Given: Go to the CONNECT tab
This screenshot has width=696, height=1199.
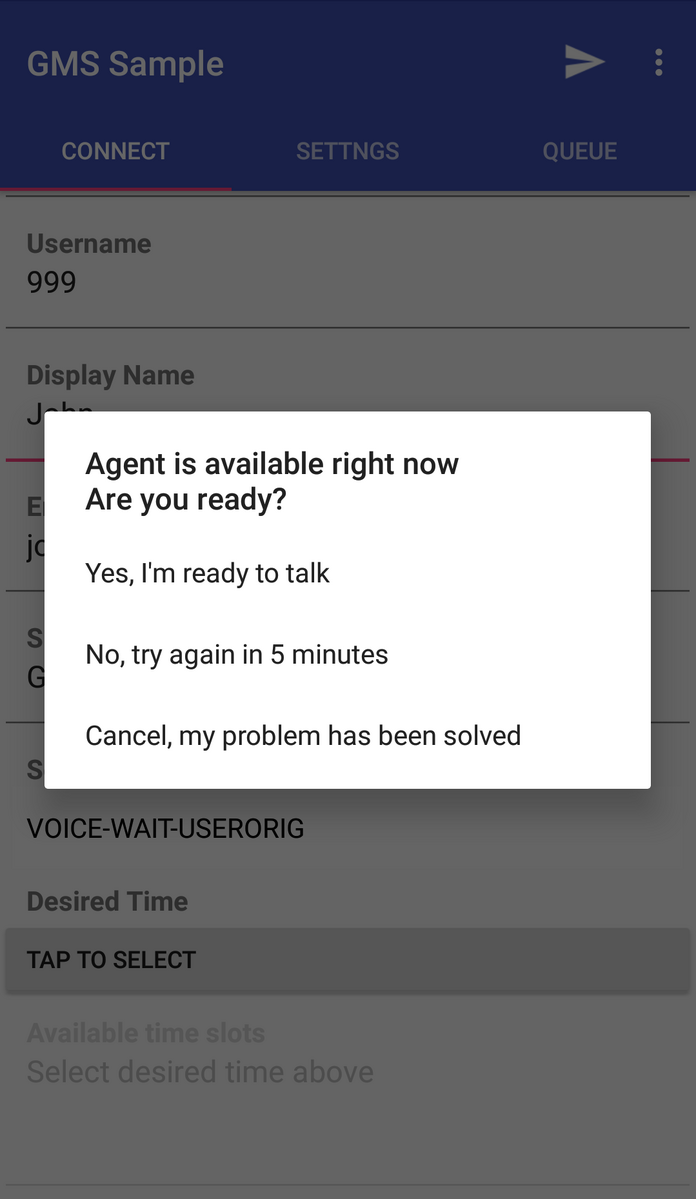Looking at the screenshot, I should click(115, 151).
